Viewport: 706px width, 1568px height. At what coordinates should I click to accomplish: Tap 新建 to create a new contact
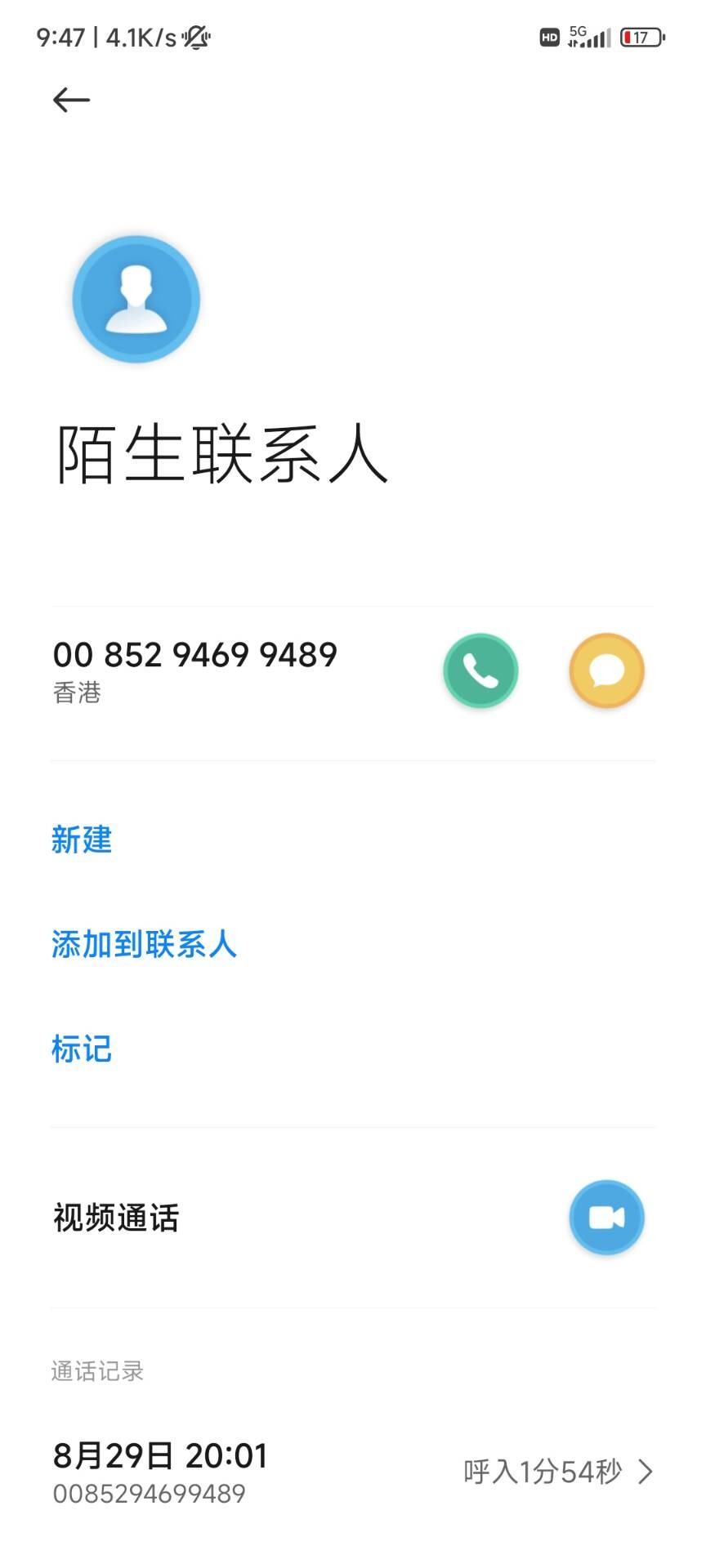pos(81,840)
